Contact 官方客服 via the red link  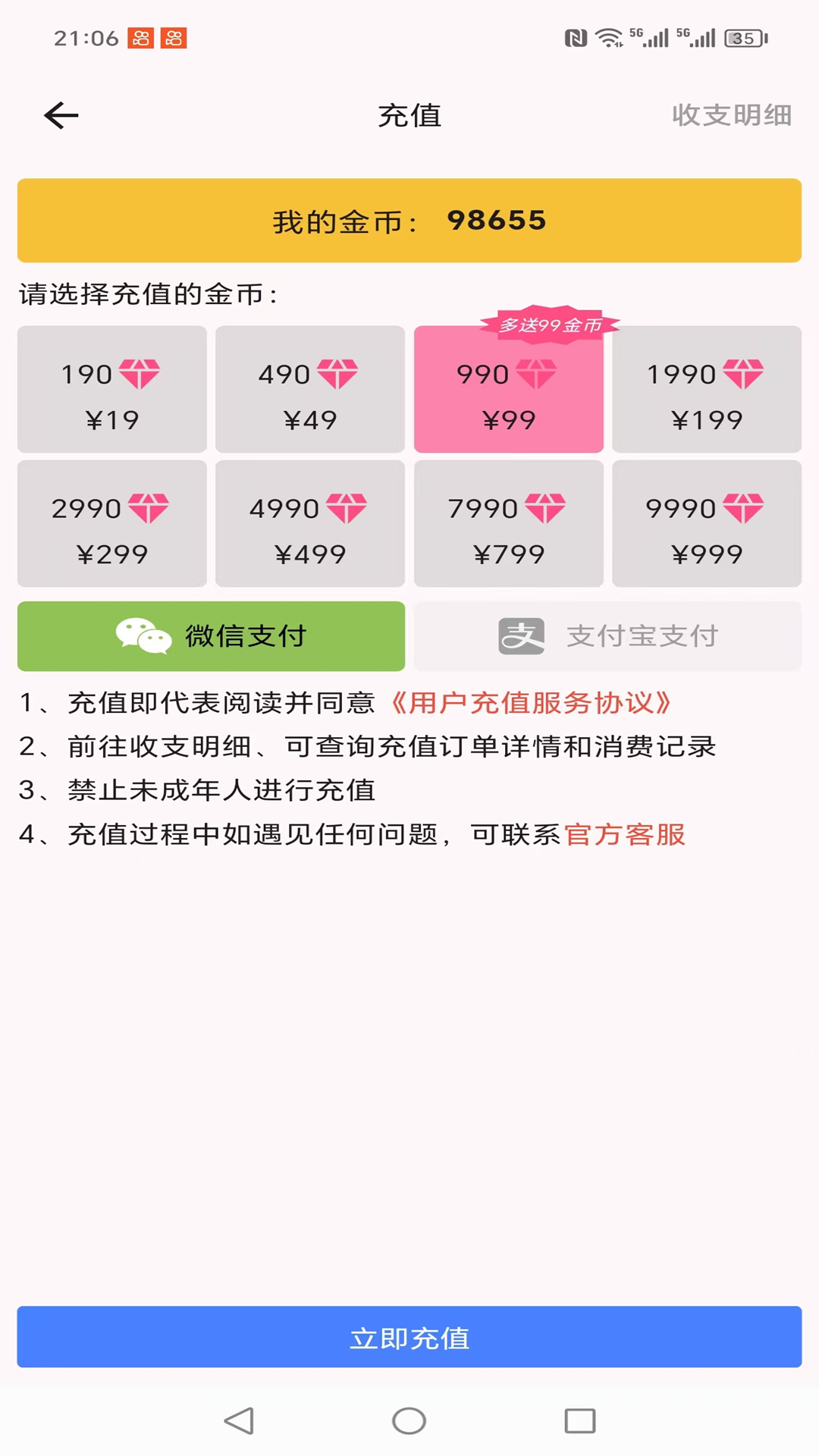pos(626,834)
